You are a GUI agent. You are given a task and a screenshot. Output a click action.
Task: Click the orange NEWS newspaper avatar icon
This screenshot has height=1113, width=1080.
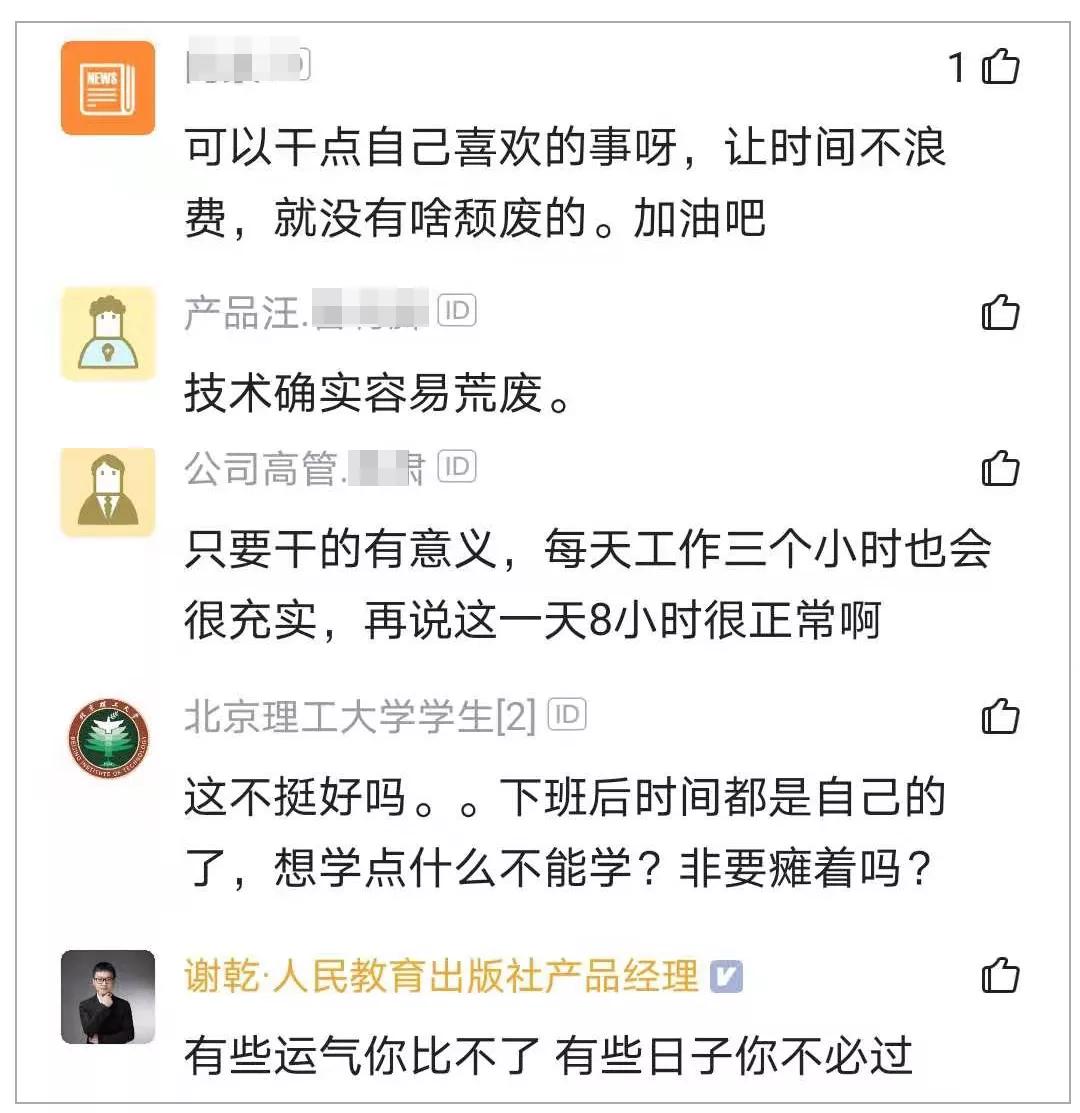pyautogui.click(x=107, y=86)
